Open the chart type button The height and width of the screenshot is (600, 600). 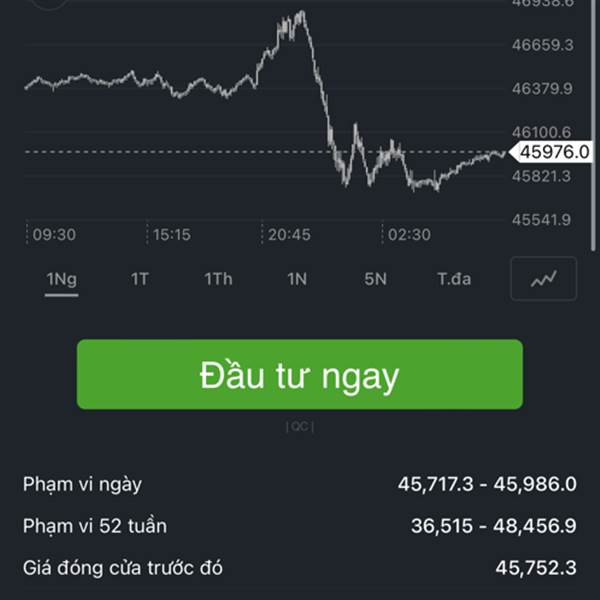click(x=543, y=279)
